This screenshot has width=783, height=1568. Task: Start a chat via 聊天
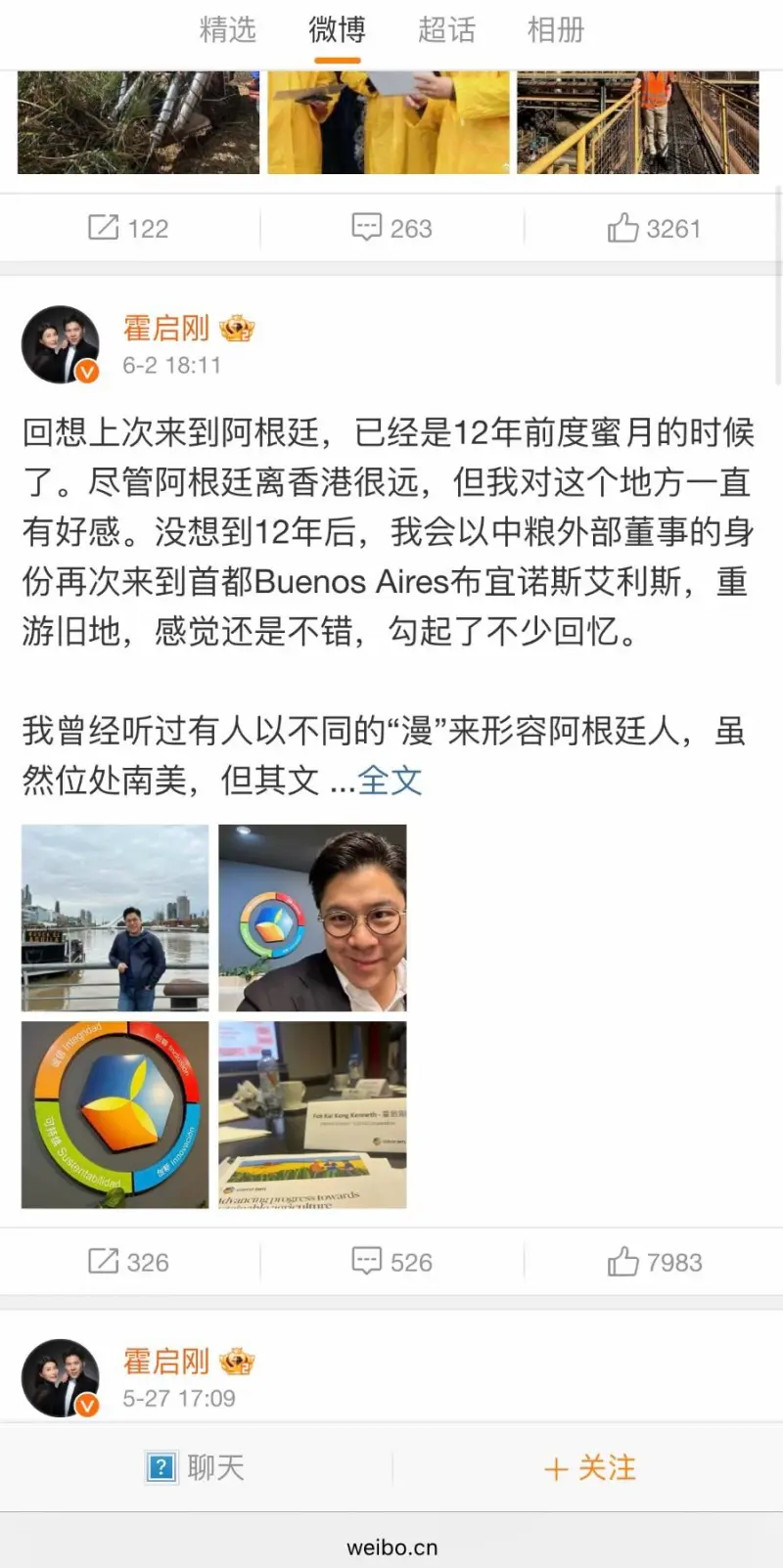click(196, 1467)
